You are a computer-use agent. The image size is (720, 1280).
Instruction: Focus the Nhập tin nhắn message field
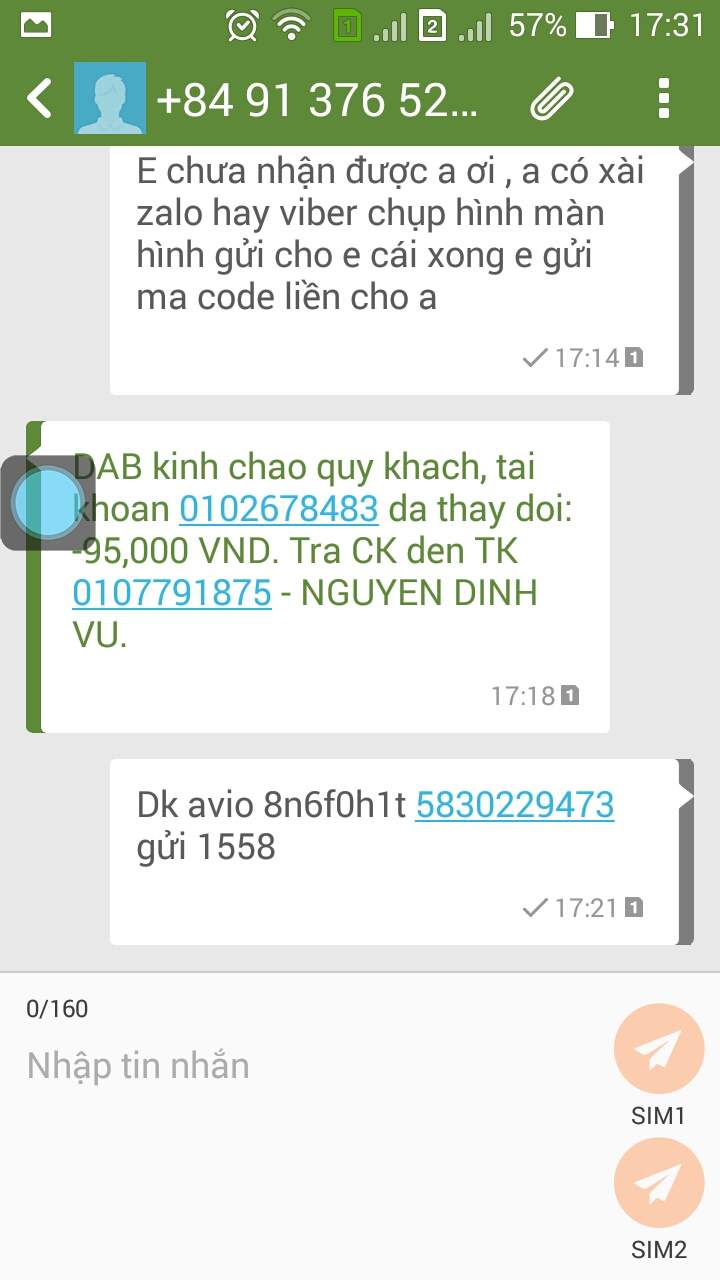[300, 1066]
